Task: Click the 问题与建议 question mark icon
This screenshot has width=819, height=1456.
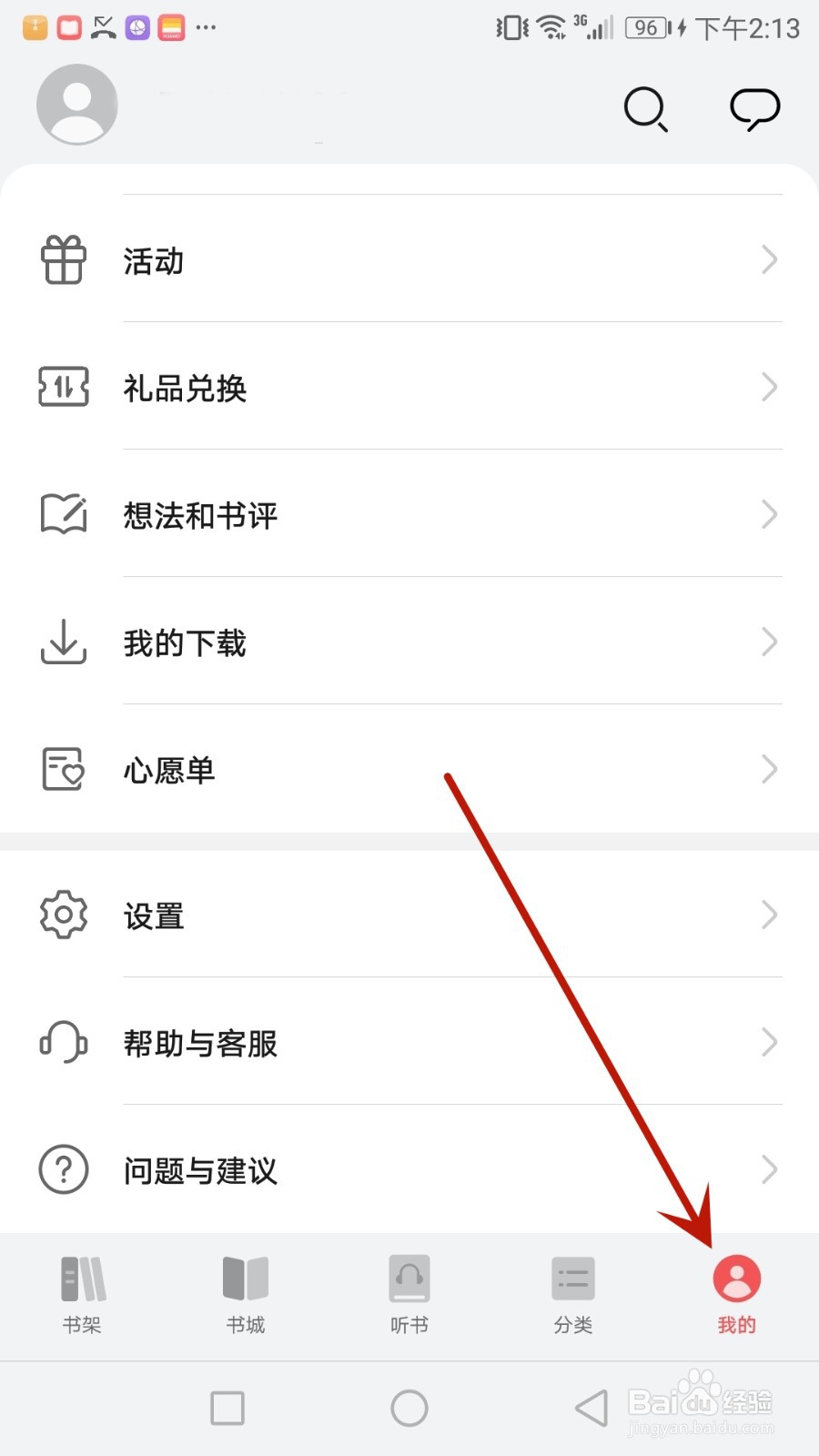Action: (x=62, y=1170)
